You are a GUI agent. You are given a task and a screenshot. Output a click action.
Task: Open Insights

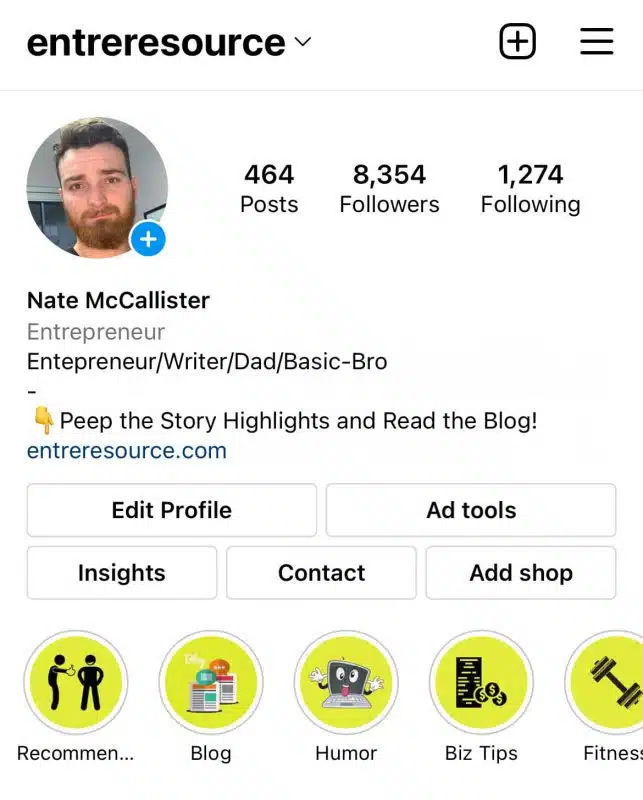click(x=121, y=573)
